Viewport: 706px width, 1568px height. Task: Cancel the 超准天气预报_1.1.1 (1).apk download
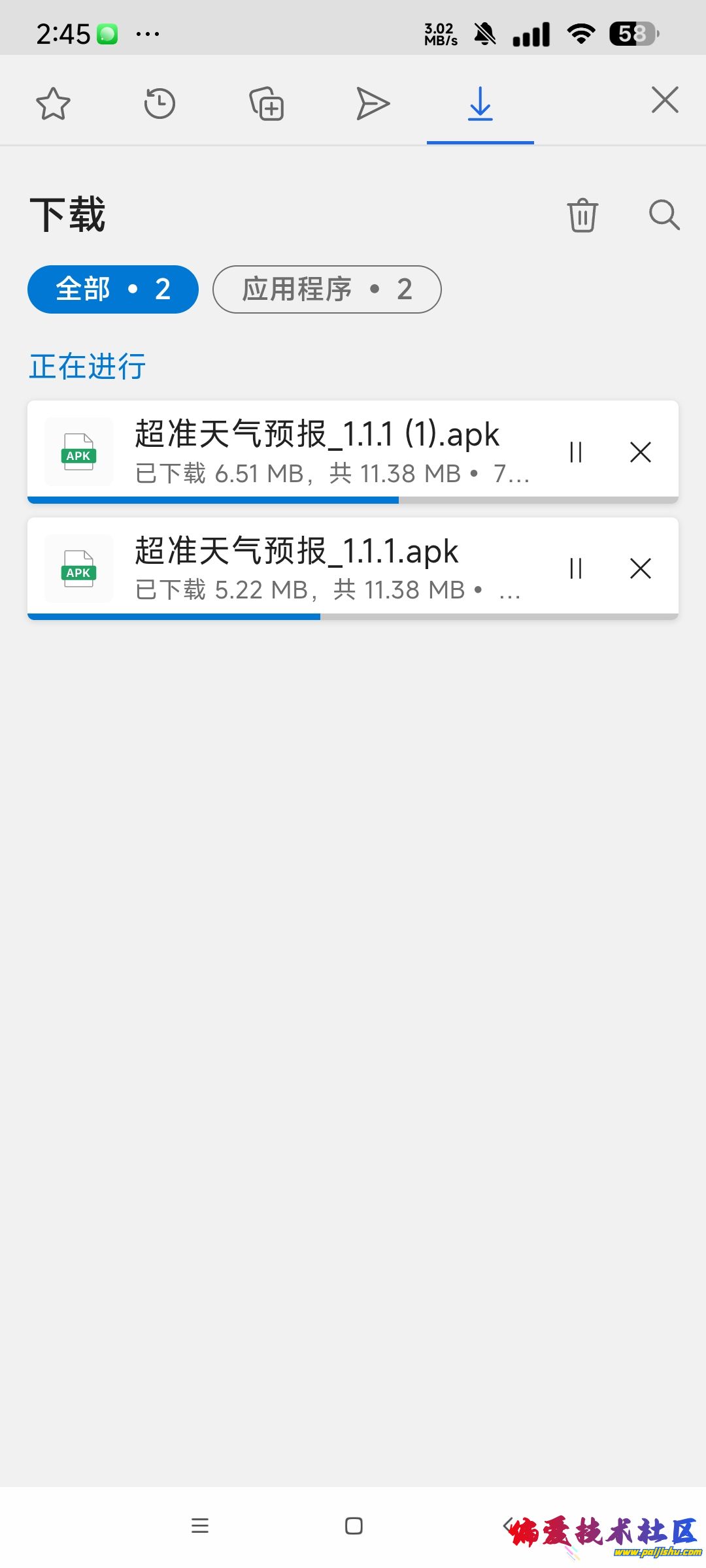640,451
